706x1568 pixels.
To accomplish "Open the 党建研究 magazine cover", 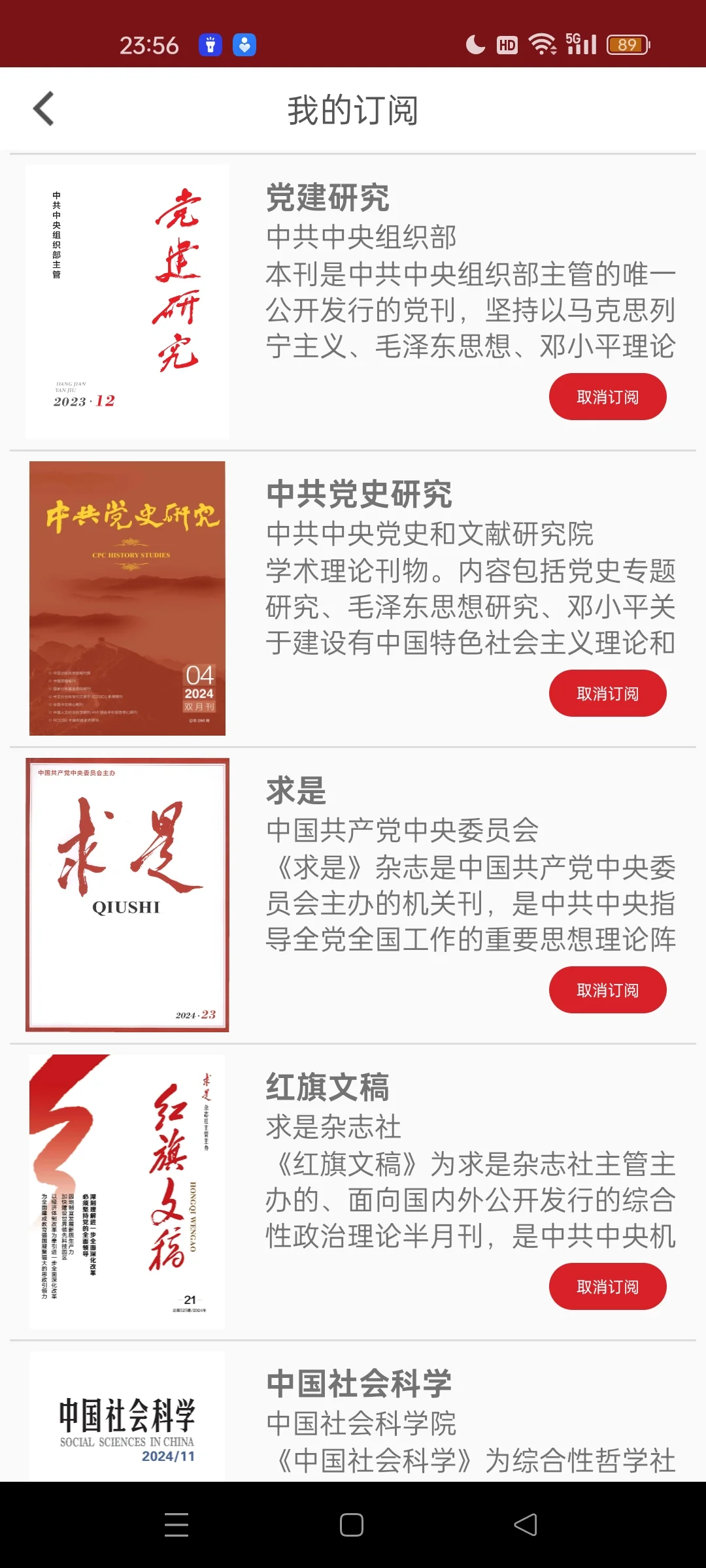I will click(127, 302).
